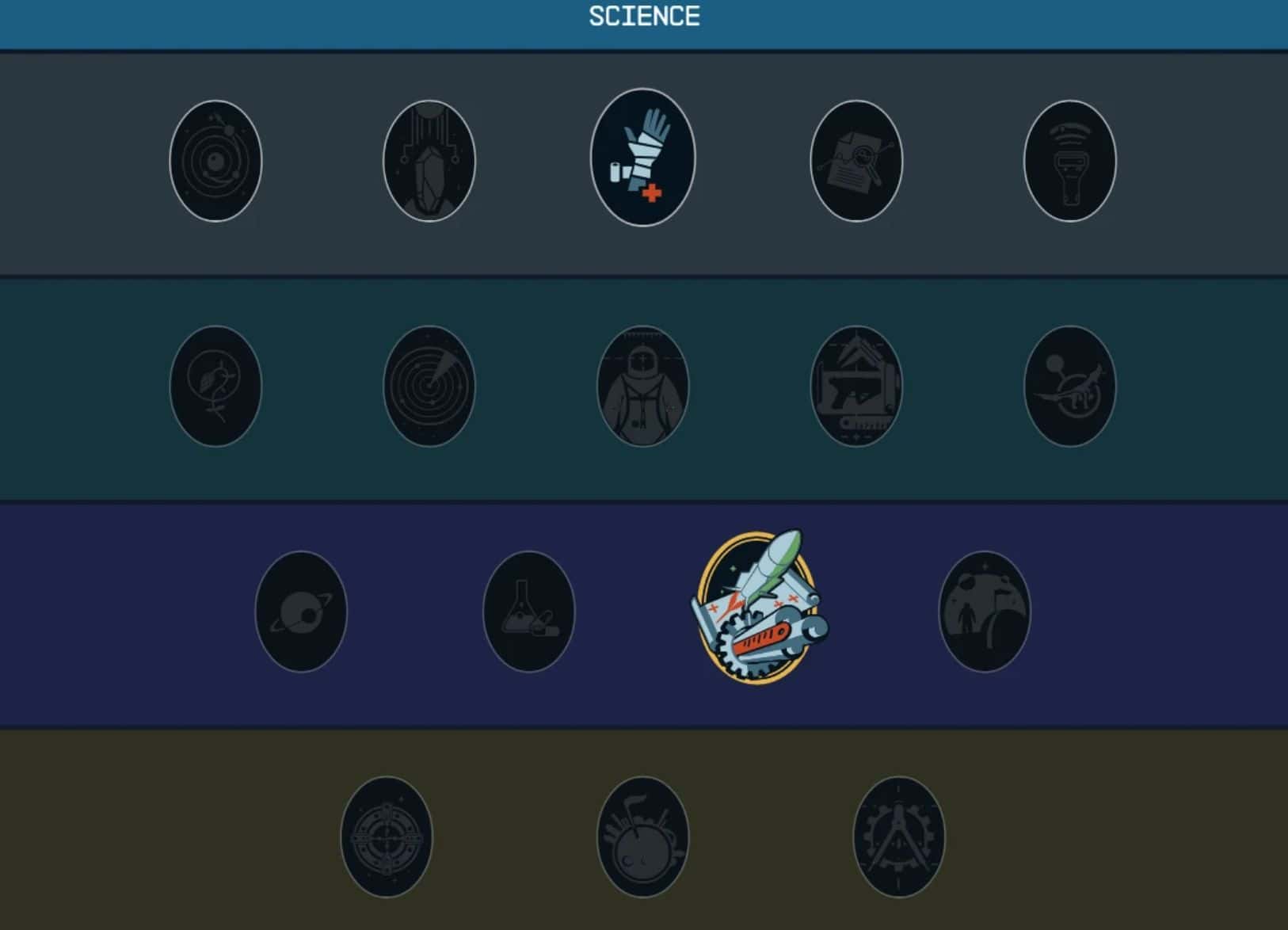Viewport: 1288px width, 930px height.
Task: Pick the spacesuit design skill
Action: pyautogui.click(x=642, y=387)
